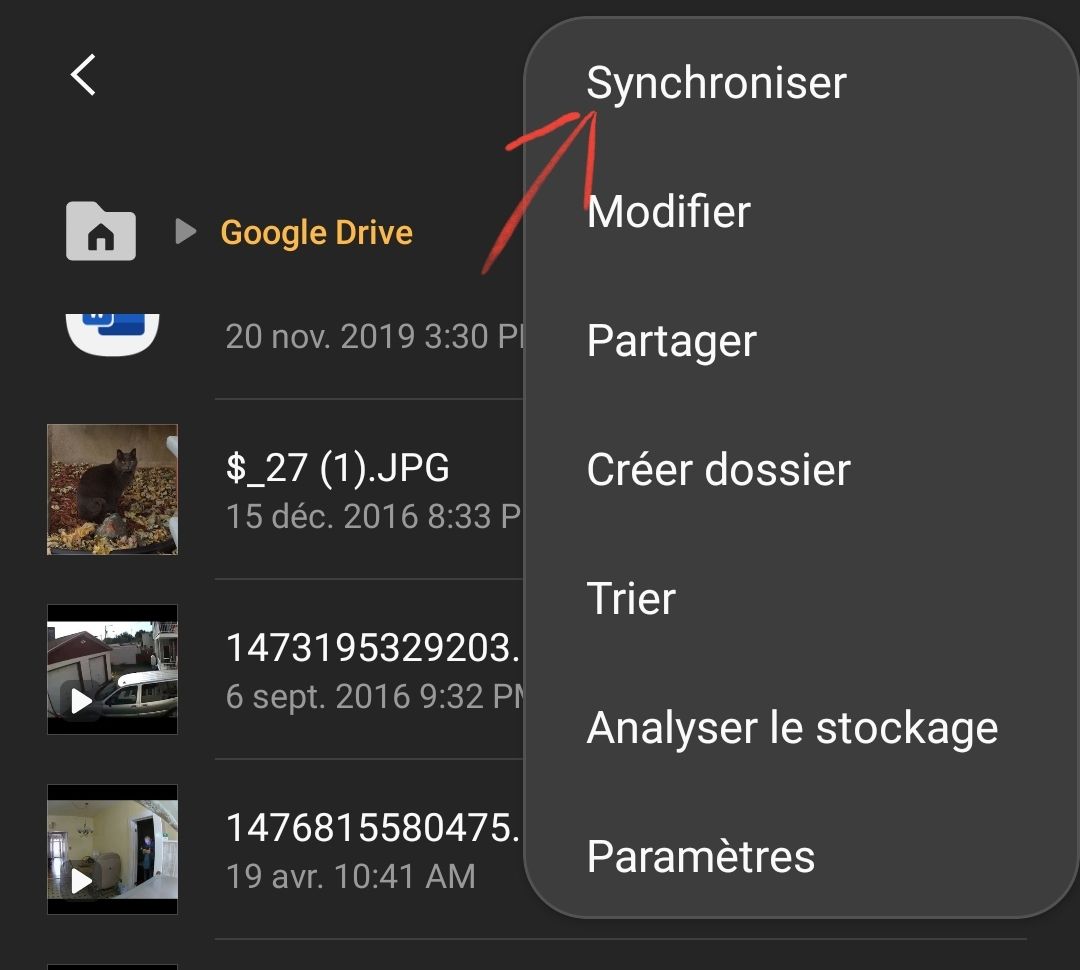Viewport: 1080px width, 970px height.
Task: Tap Partager in the overflow menu
Action: [x=671, y=341]
